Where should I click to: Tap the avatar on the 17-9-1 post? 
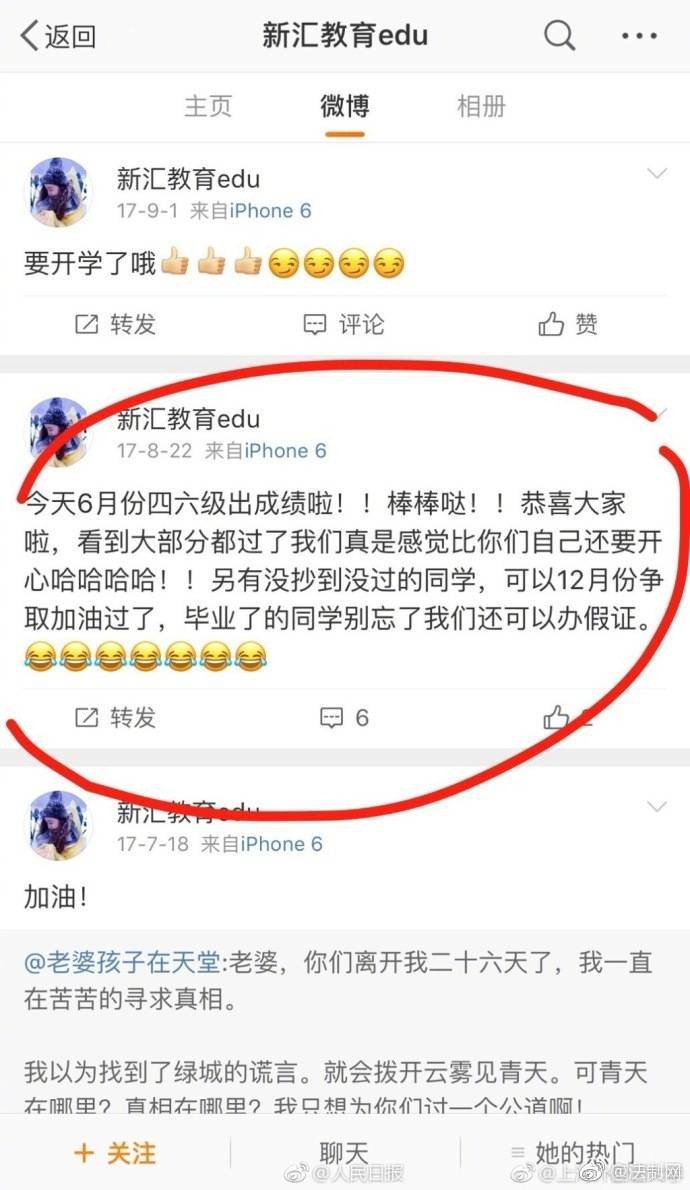pos(57,191)
